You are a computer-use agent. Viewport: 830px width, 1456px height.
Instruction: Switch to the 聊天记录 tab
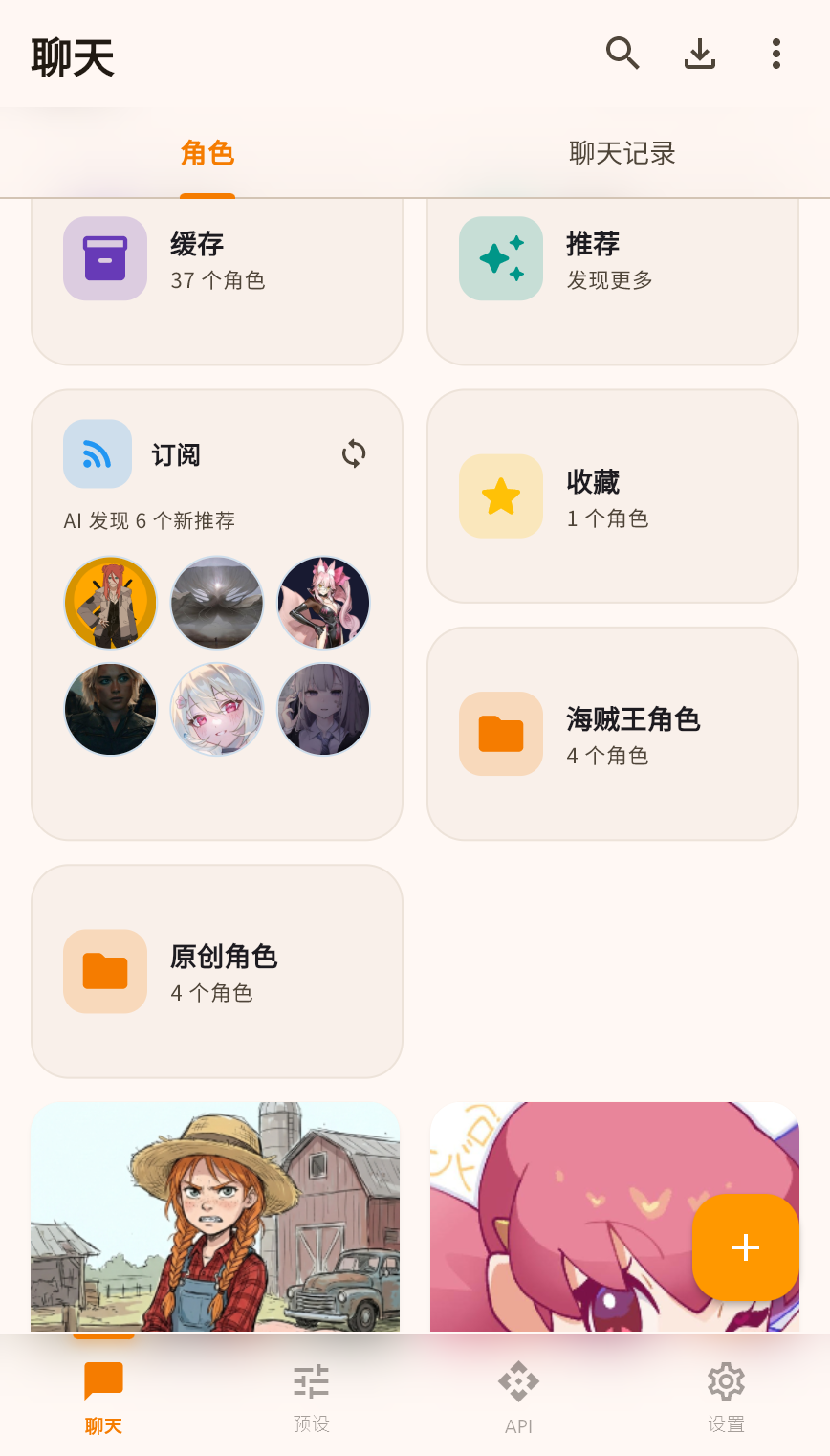(x=621, y=153)
